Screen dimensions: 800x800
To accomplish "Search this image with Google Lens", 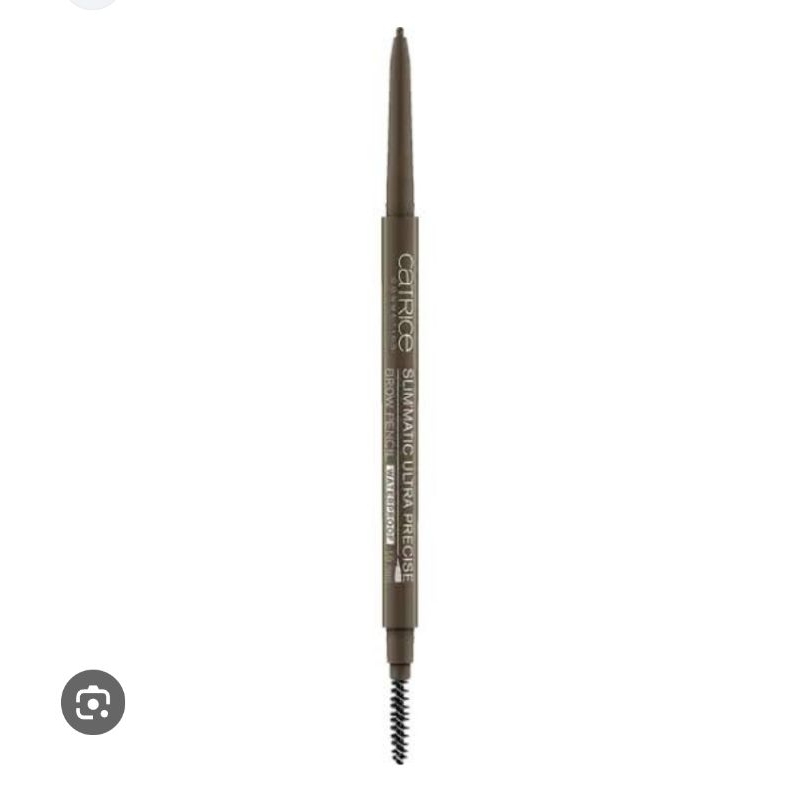I will click(93, 703).
